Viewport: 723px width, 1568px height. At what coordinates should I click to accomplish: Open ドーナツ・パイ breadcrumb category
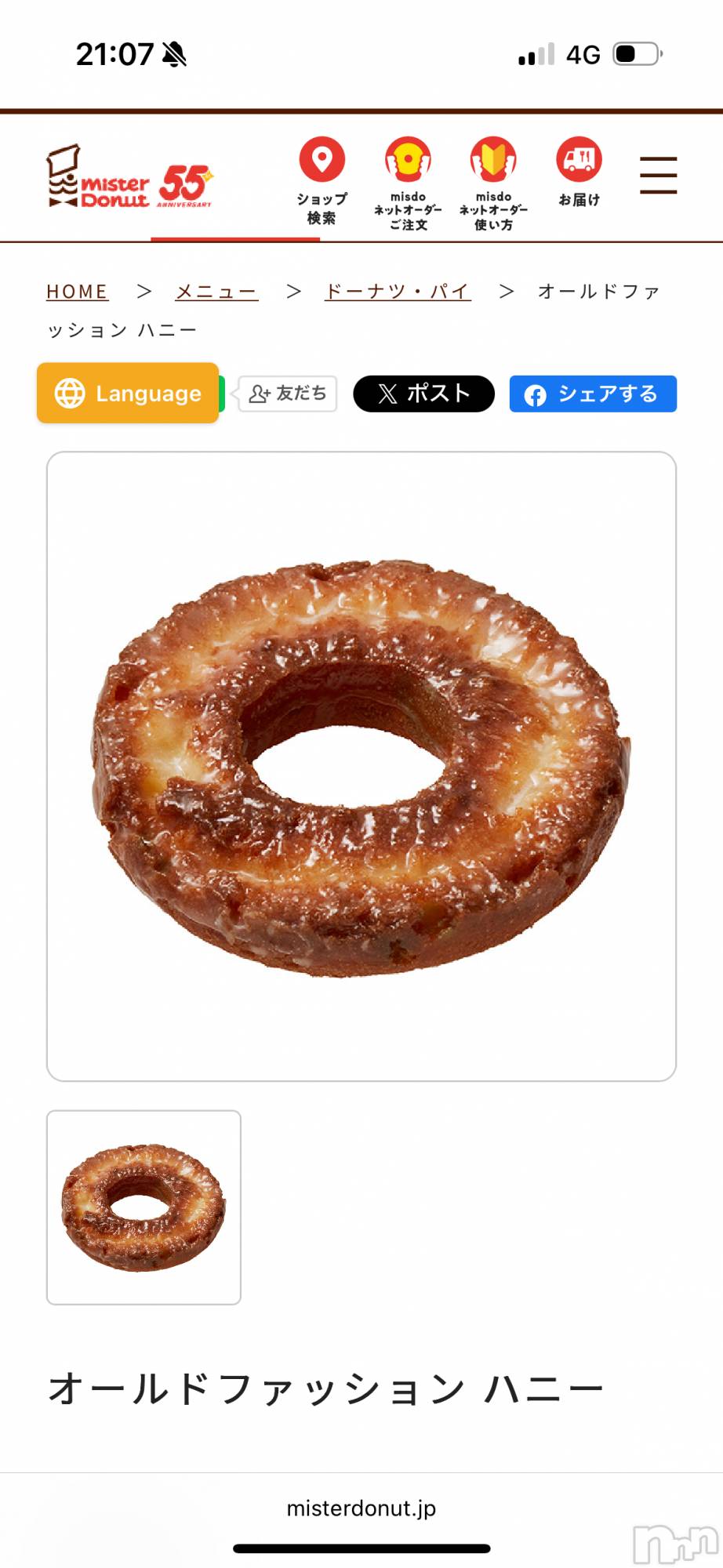point(398,292)
